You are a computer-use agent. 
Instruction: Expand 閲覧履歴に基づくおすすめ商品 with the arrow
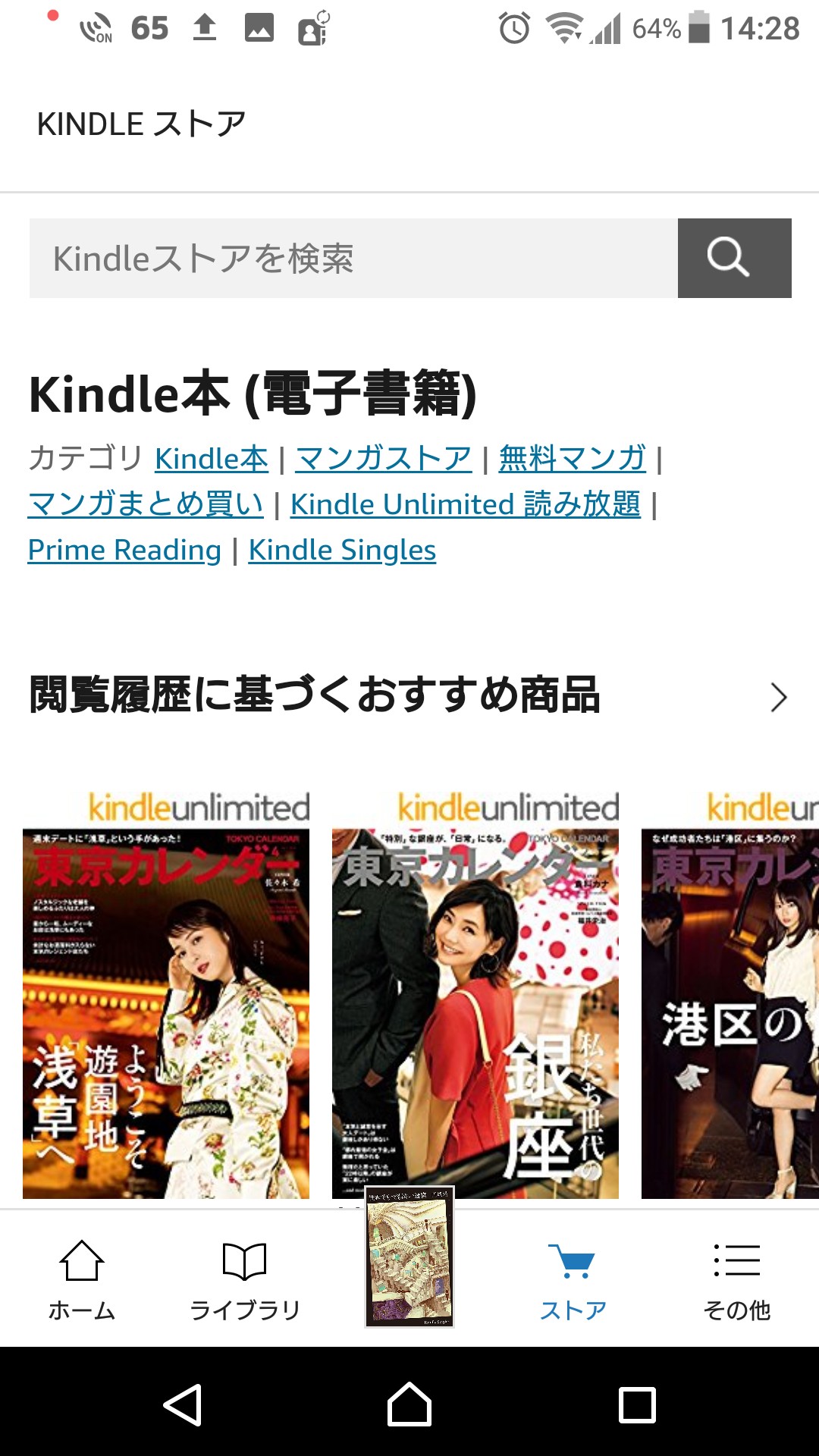tap(778, 697)
